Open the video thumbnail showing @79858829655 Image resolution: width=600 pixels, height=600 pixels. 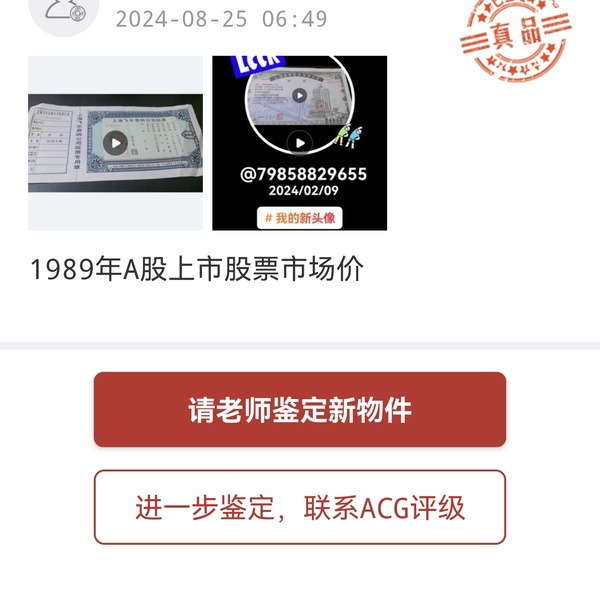point(299,143)
